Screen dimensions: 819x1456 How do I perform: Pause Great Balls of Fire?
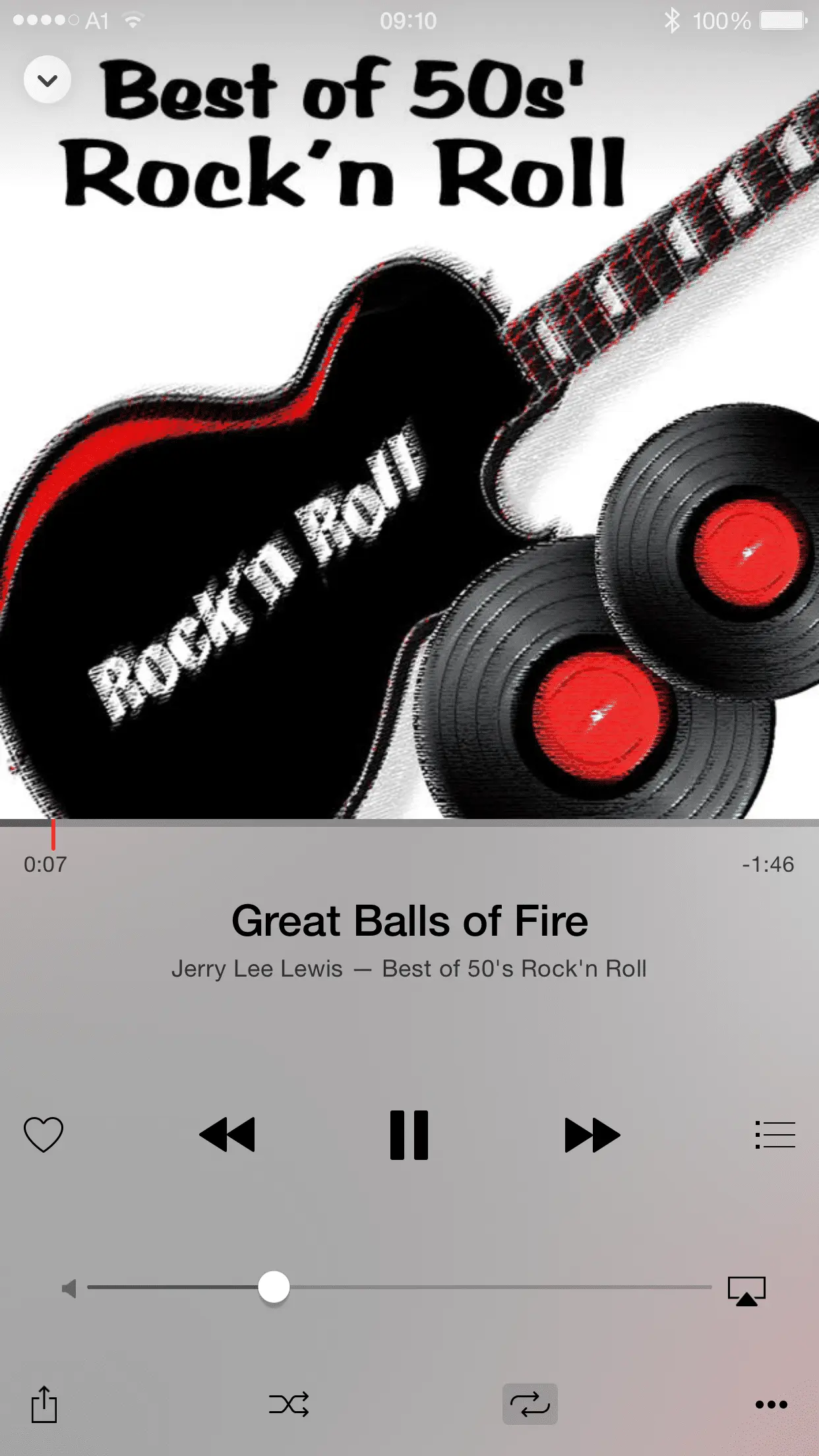click(409, 1134)
